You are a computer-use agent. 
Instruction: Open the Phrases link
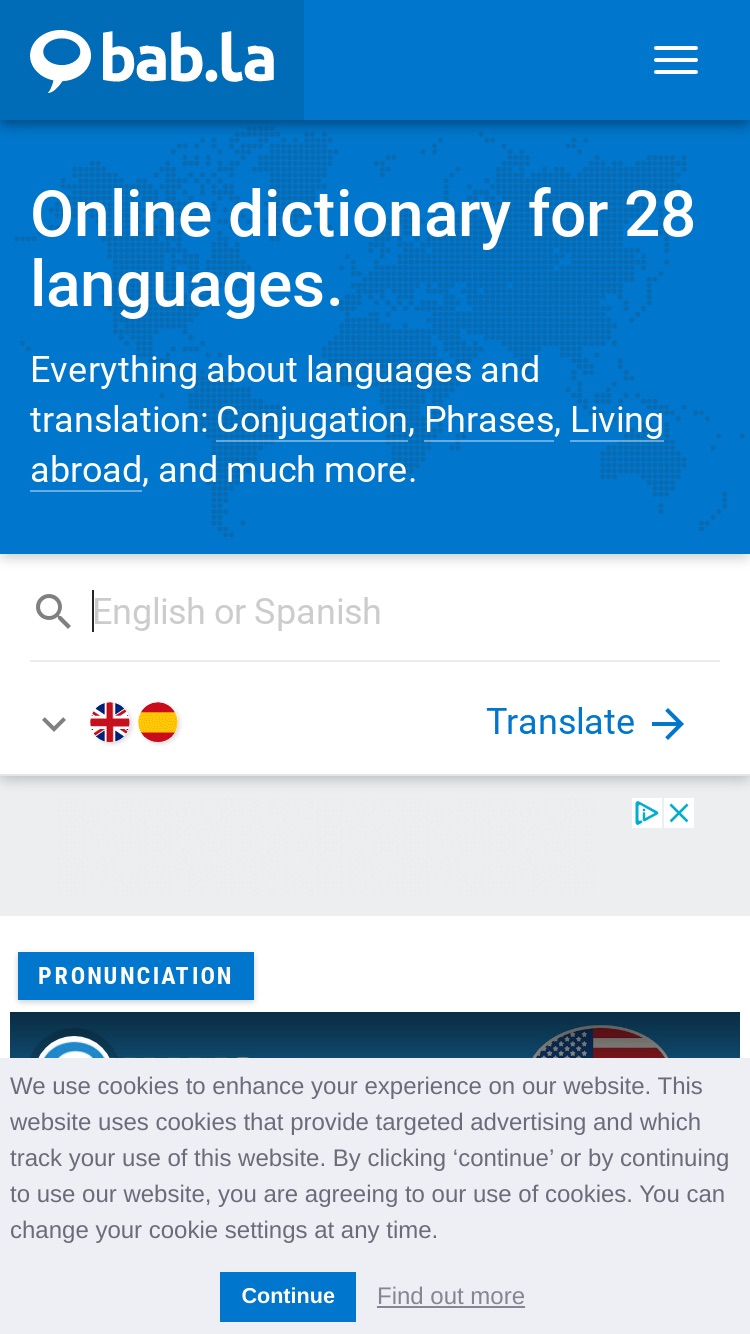[x=489, y=420]
